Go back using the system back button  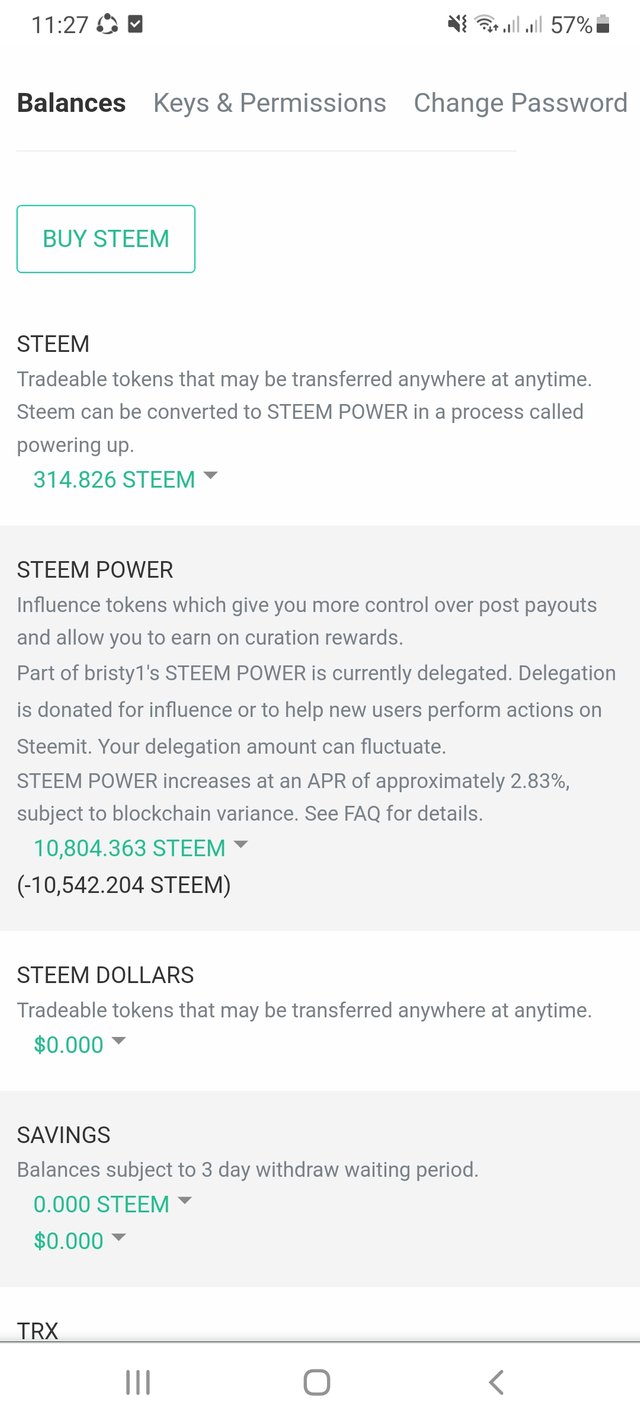click(x=496, y=1382)
